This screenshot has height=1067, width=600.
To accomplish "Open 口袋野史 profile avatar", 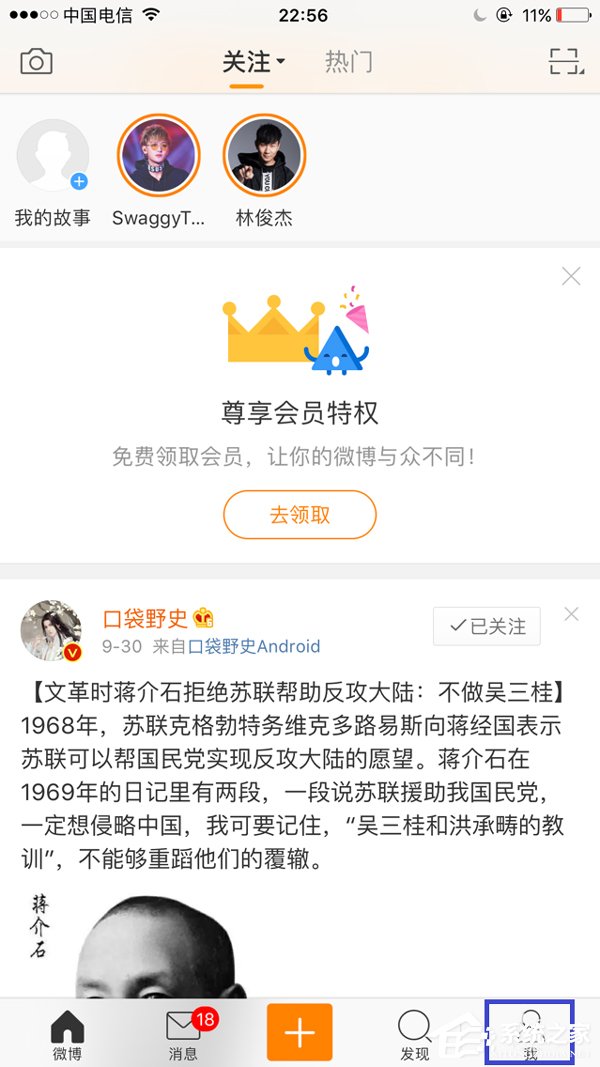I will click(52, 631).
